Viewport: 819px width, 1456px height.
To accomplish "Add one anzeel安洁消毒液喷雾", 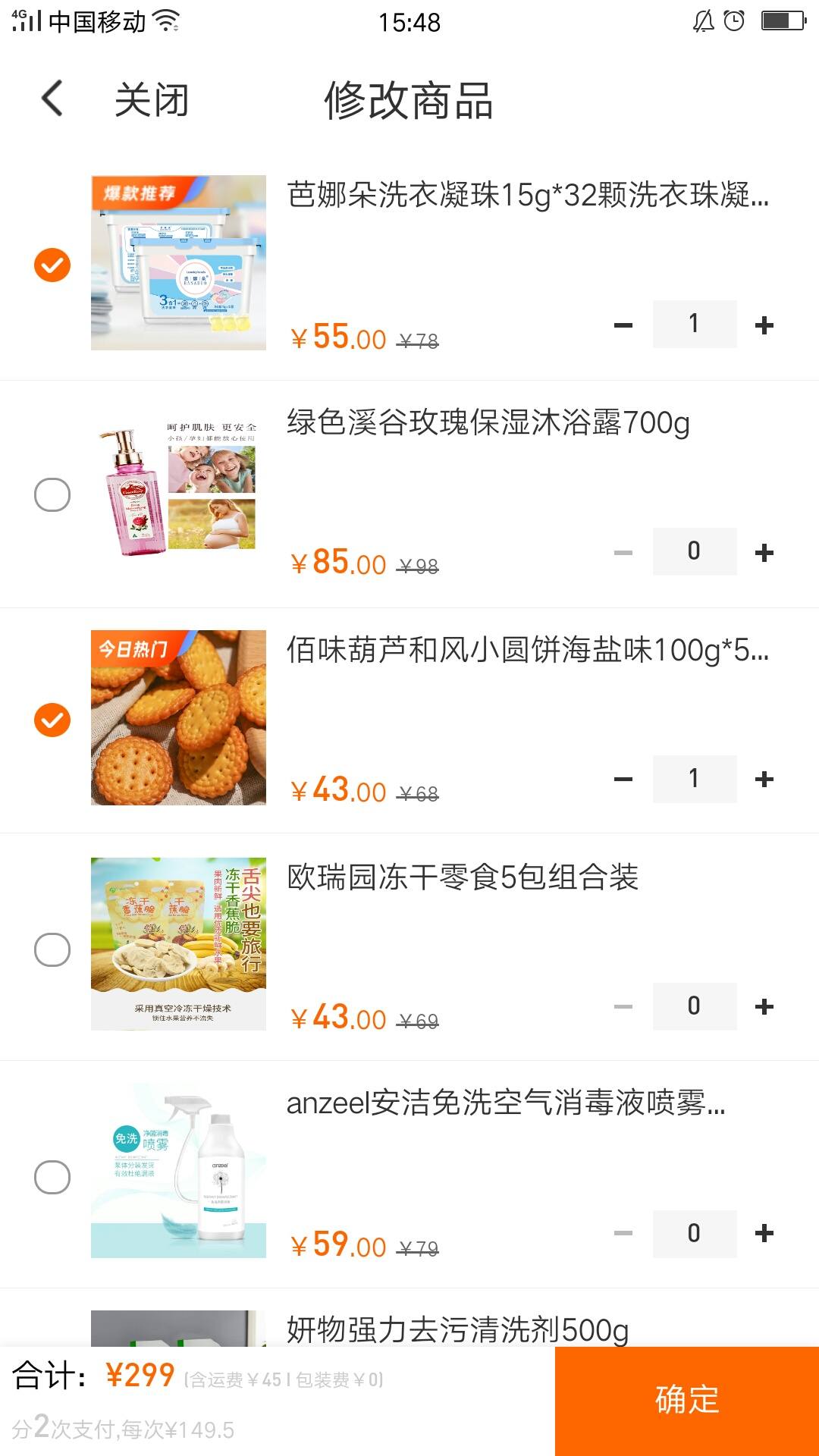I will (764, 1233).
